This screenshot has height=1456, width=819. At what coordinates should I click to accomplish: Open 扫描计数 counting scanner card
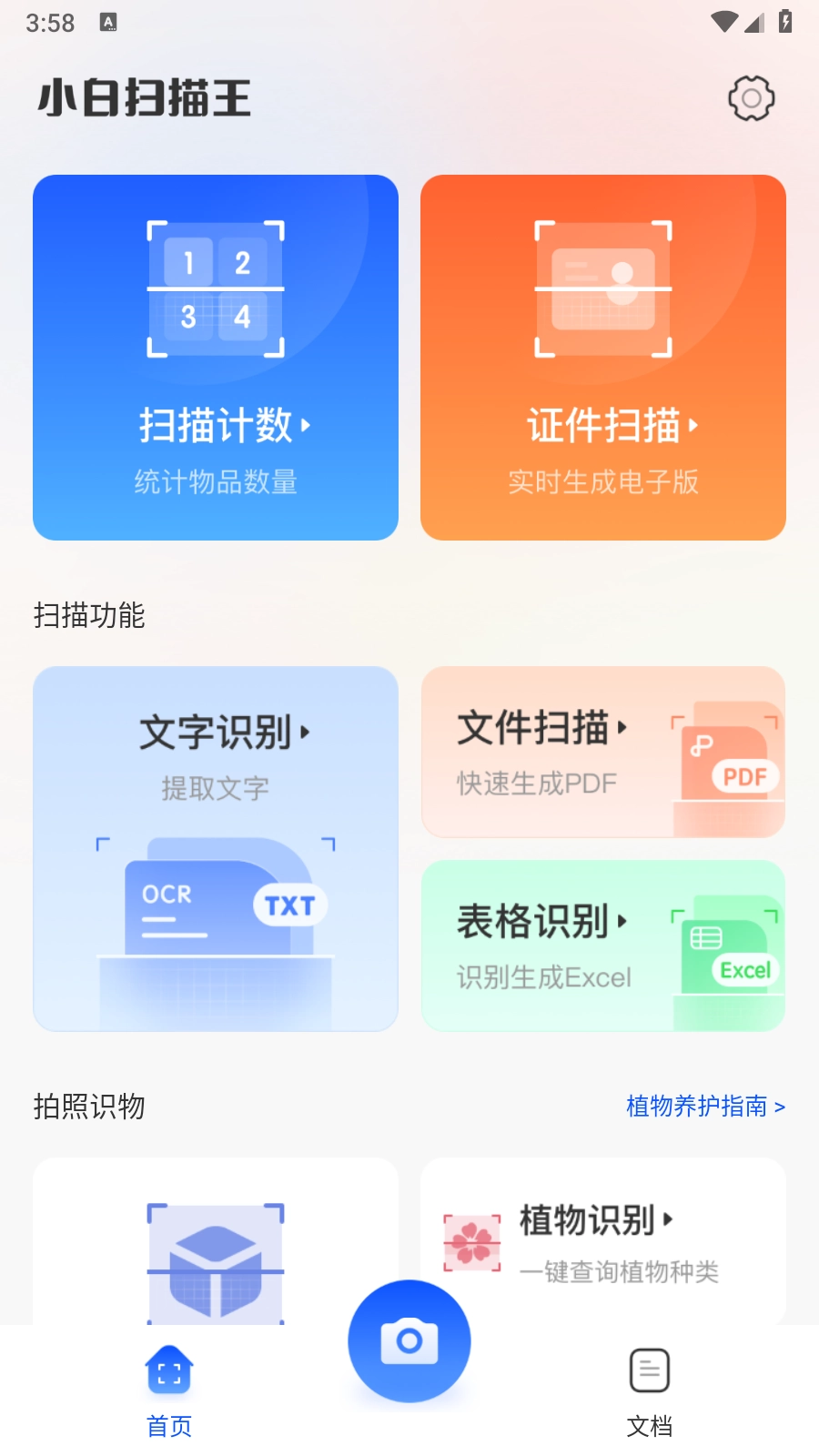pos(216,358)
